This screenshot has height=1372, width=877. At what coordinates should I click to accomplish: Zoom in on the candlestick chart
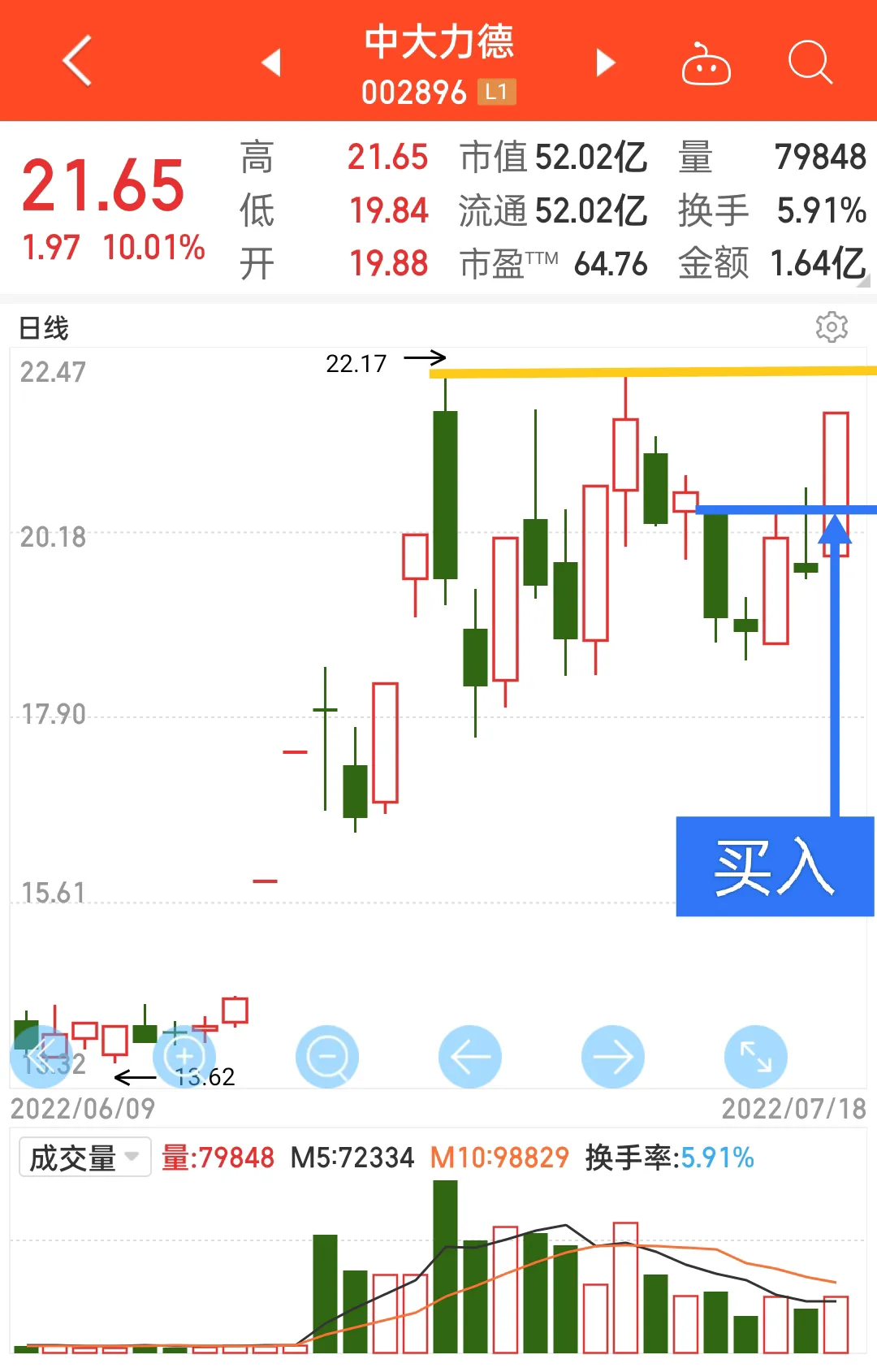tap(184, 1056)
